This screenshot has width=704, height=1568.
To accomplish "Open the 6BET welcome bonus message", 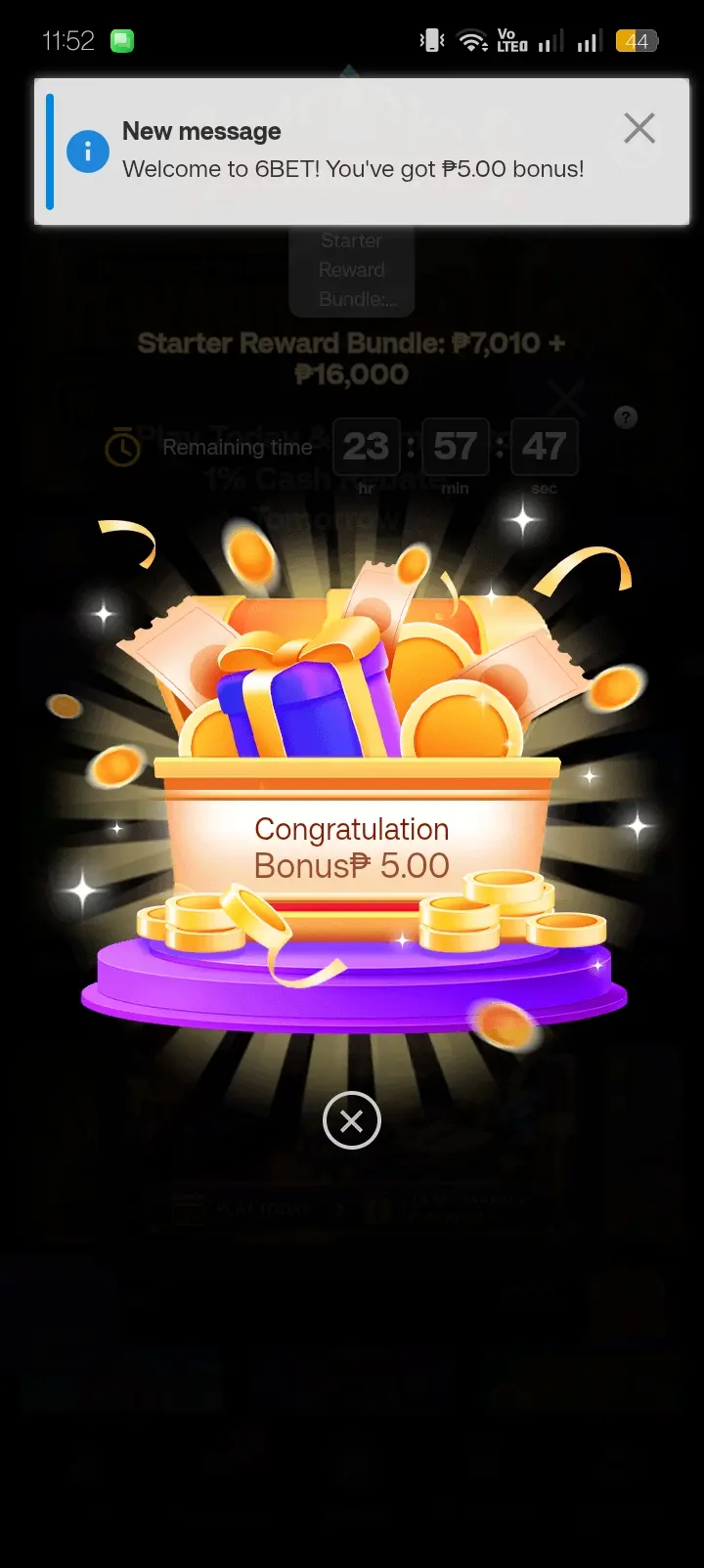I will coord(353,169).
